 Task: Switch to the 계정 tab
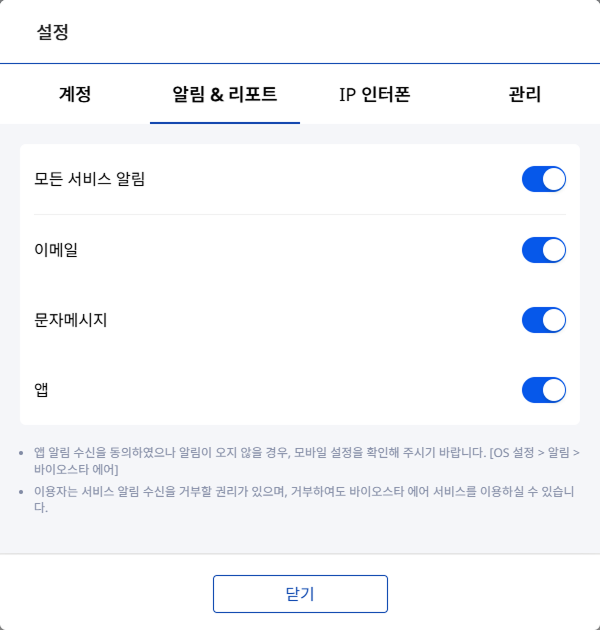75,96
